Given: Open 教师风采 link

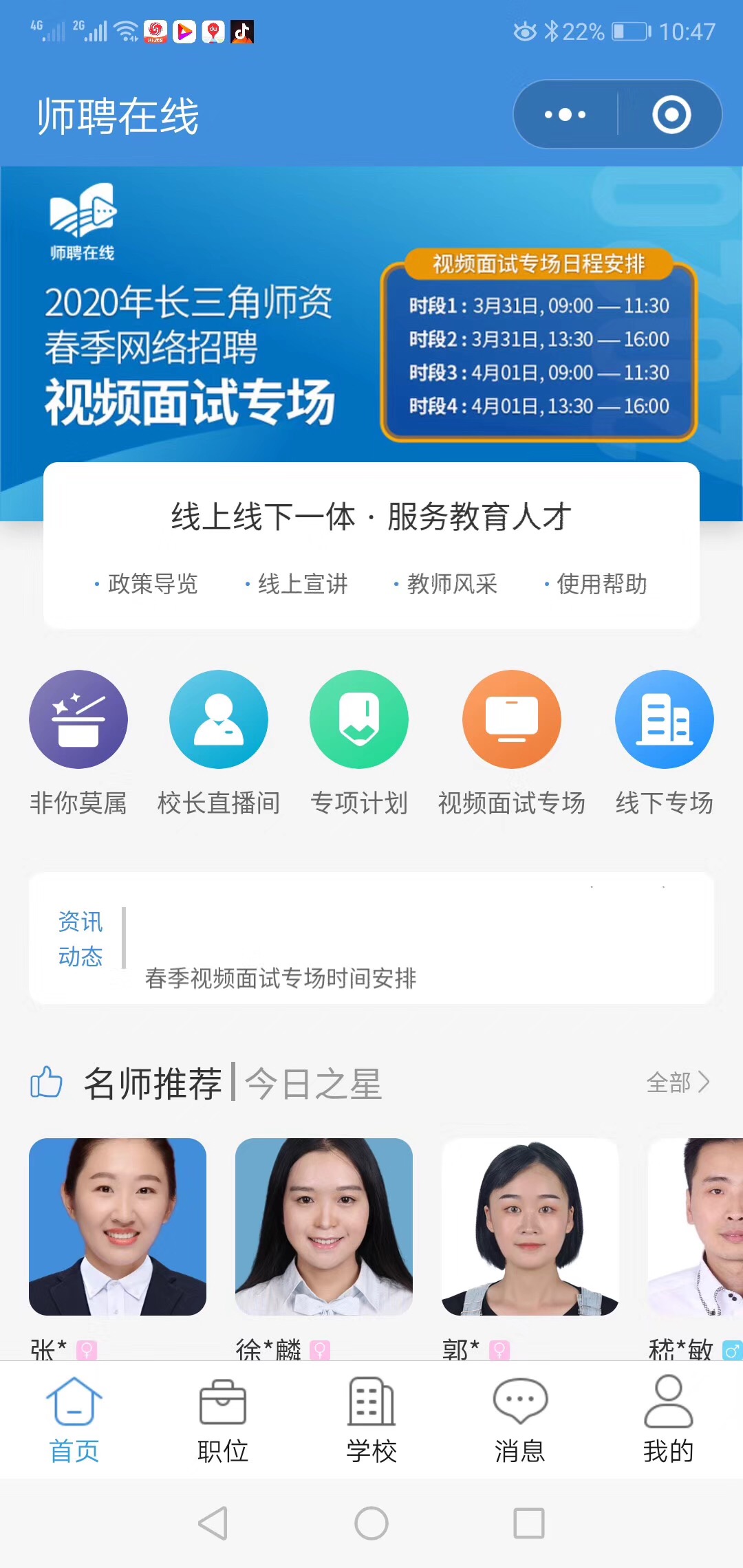Looking at the screenshot, I should [x=446, y=584].
